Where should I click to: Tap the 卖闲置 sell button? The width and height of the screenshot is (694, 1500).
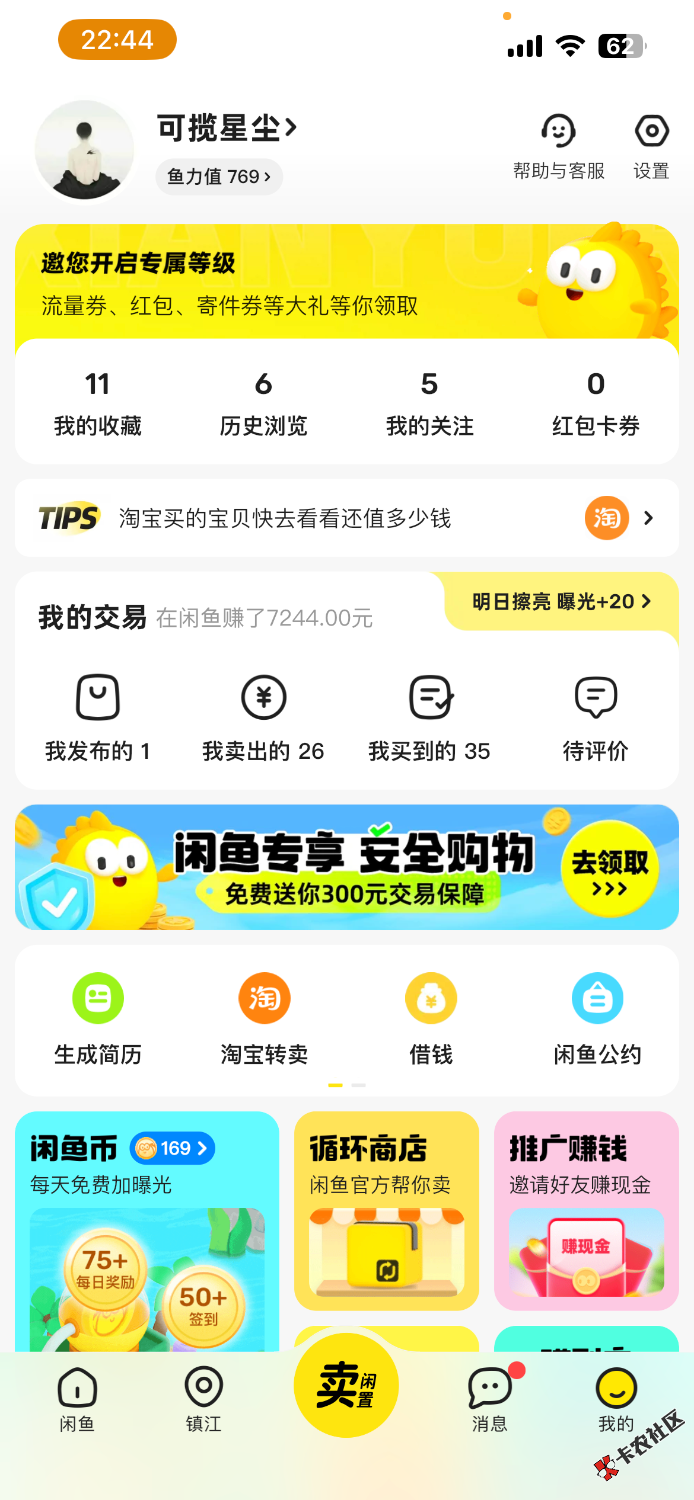346,1385
